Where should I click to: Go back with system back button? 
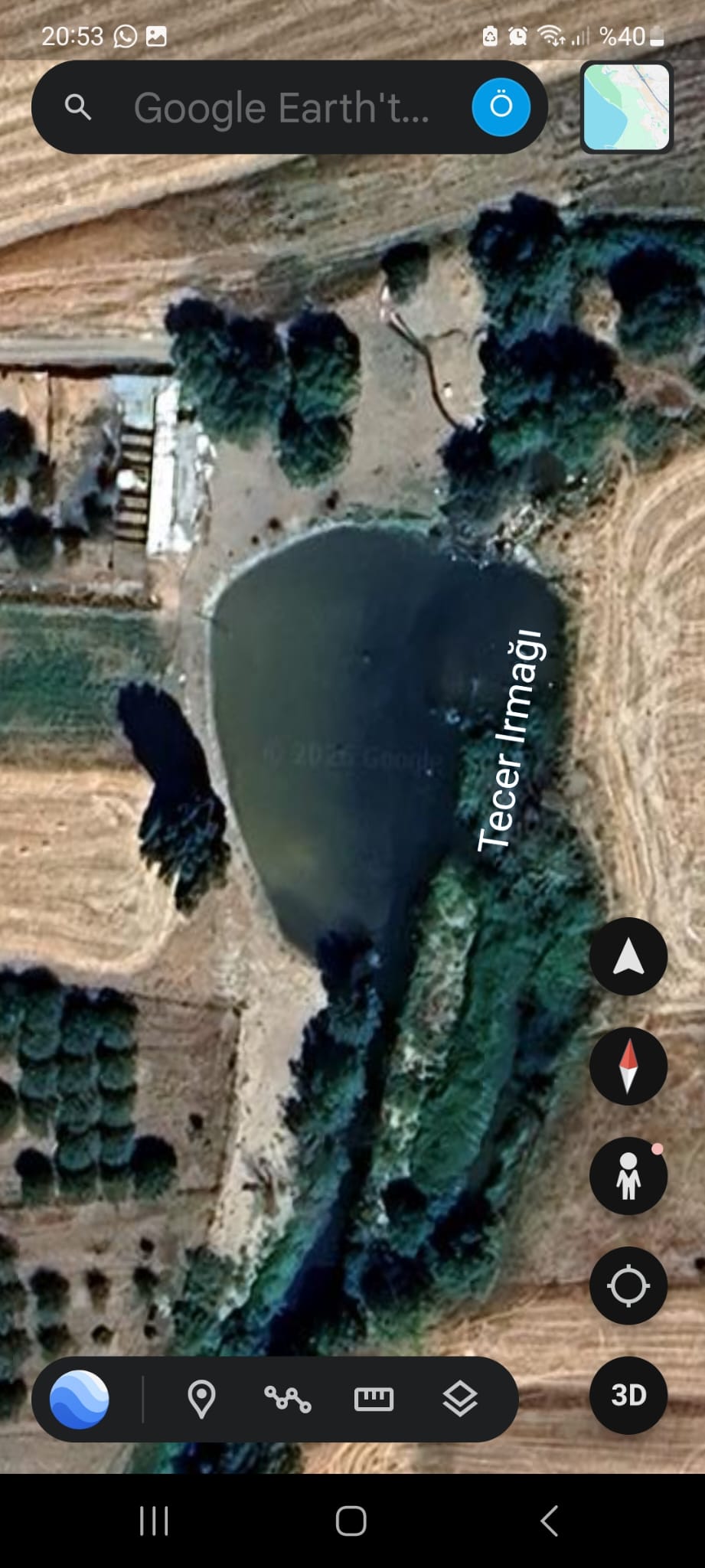(x=549, y=1521)
